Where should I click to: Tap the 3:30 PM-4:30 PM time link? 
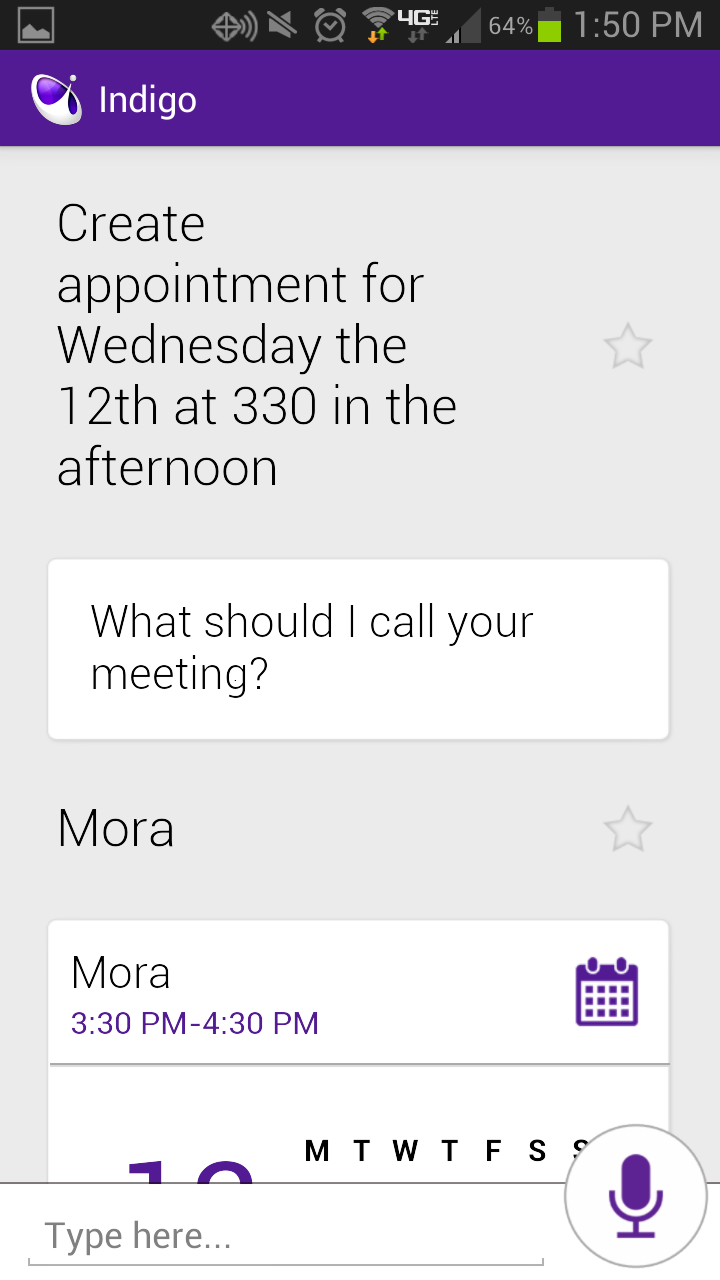(x=194, y=1024)
